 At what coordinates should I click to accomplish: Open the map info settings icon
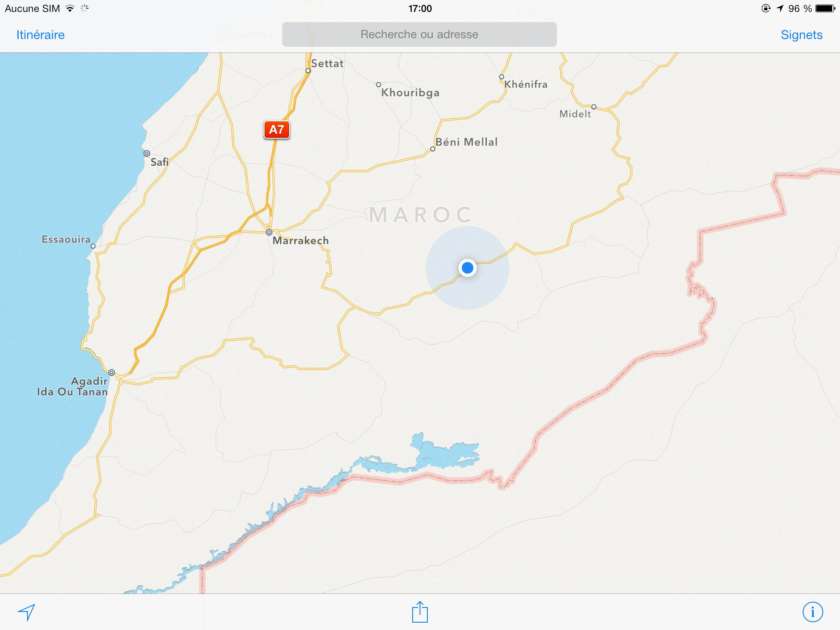[x=812, y=612]
